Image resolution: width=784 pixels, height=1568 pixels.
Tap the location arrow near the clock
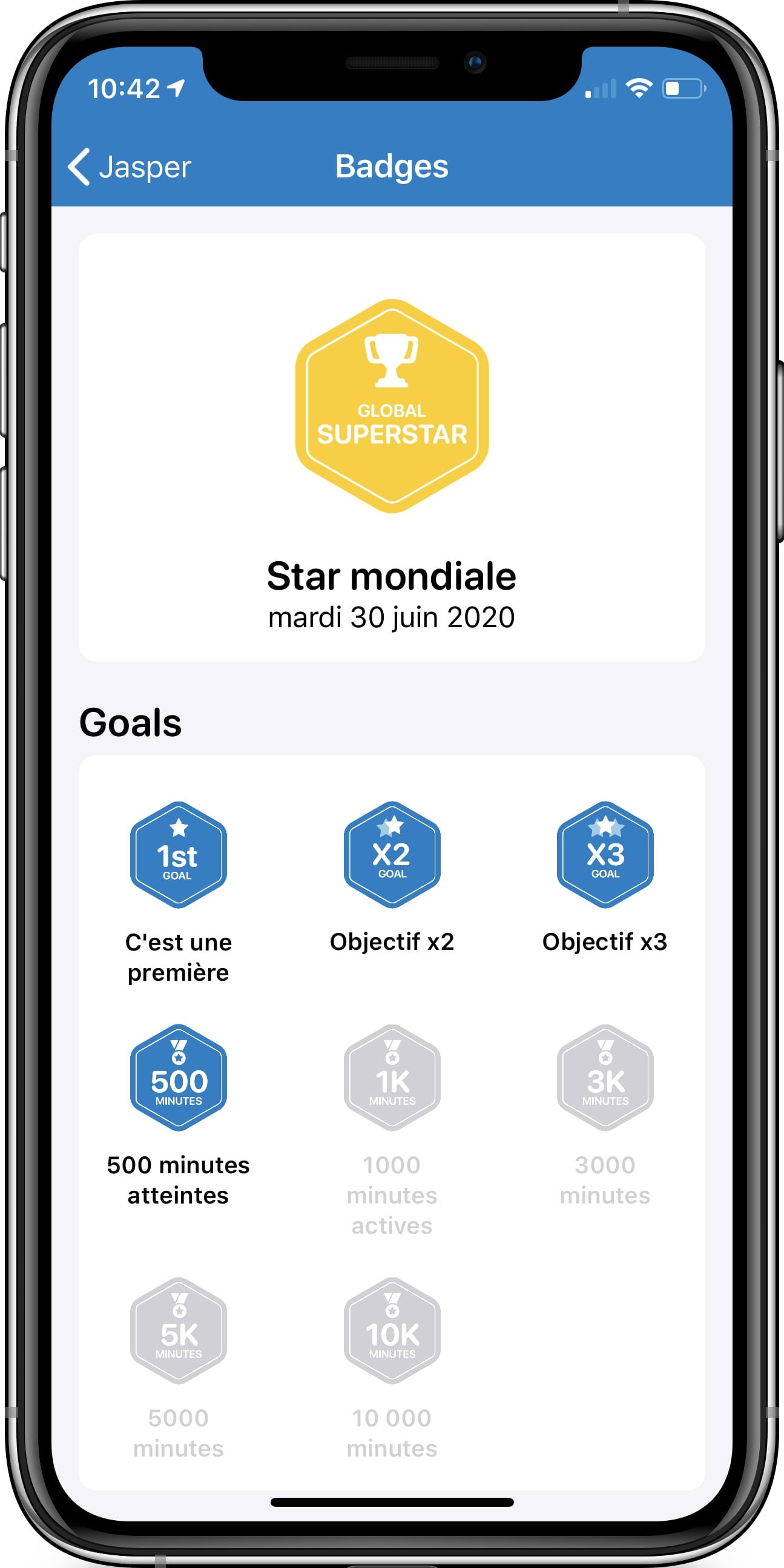[x=176, y=89]
